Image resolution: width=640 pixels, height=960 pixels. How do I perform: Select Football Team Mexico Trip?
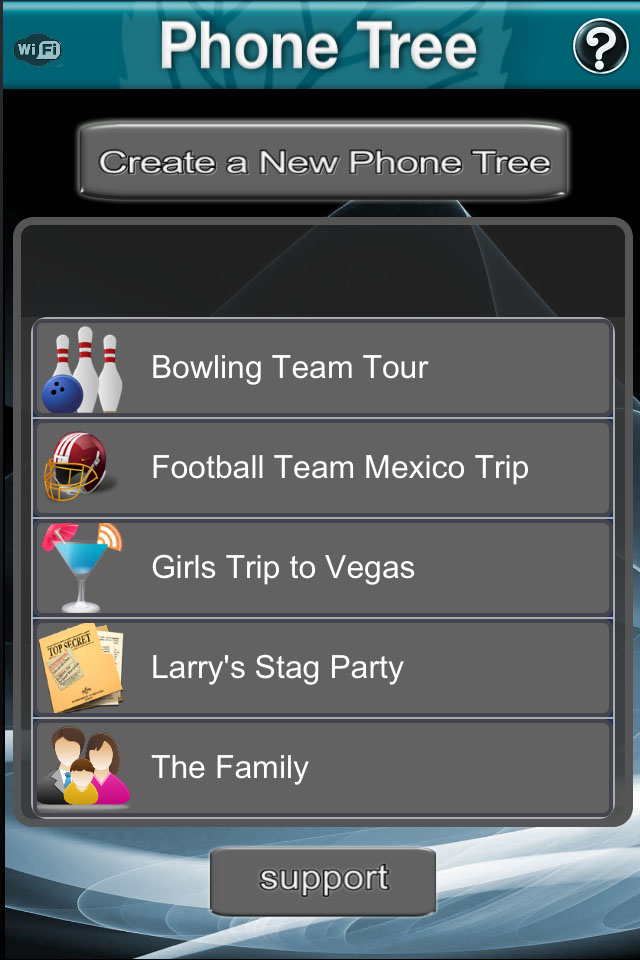coord(322,468)
